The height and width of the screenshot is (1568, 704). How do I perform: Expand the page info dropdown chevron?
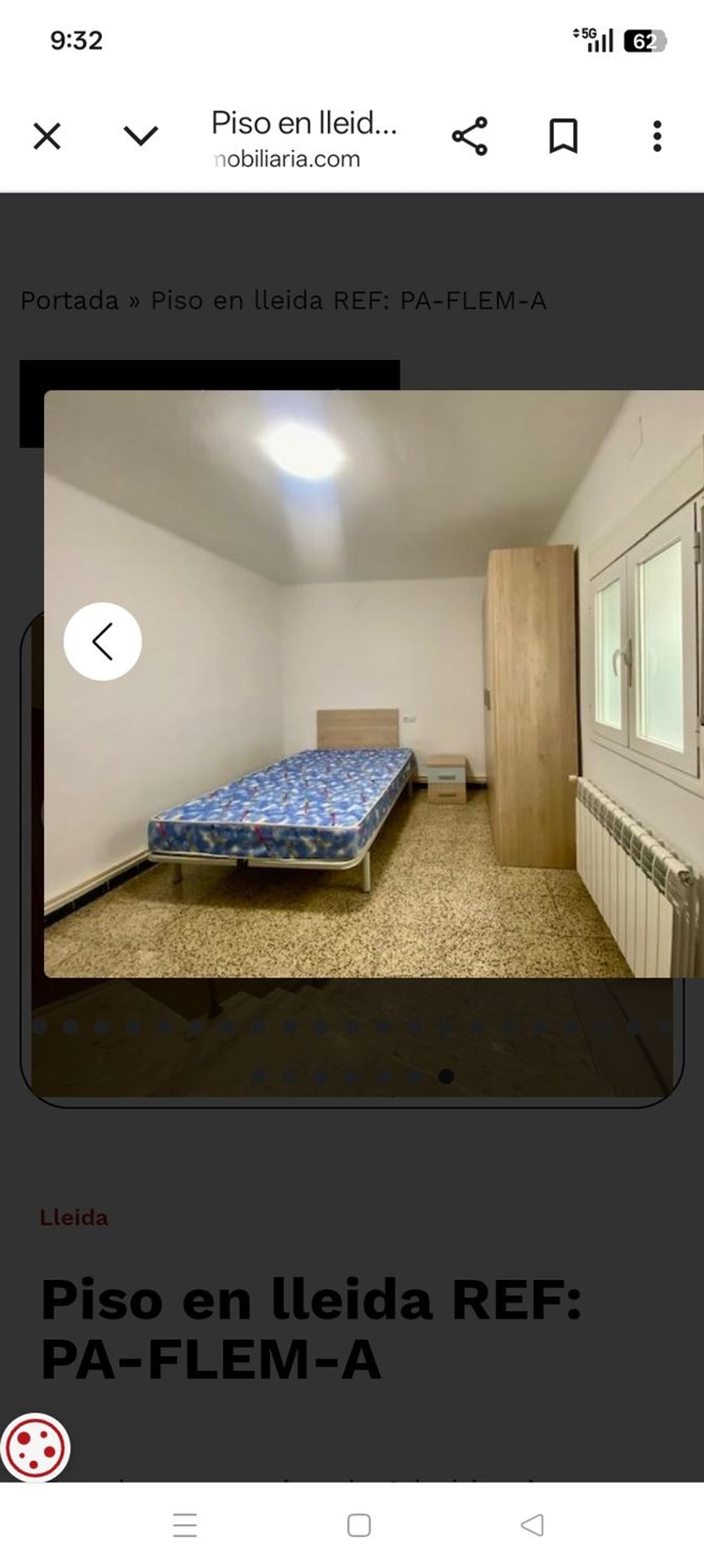pyautogui.click(x=141, y=136)
